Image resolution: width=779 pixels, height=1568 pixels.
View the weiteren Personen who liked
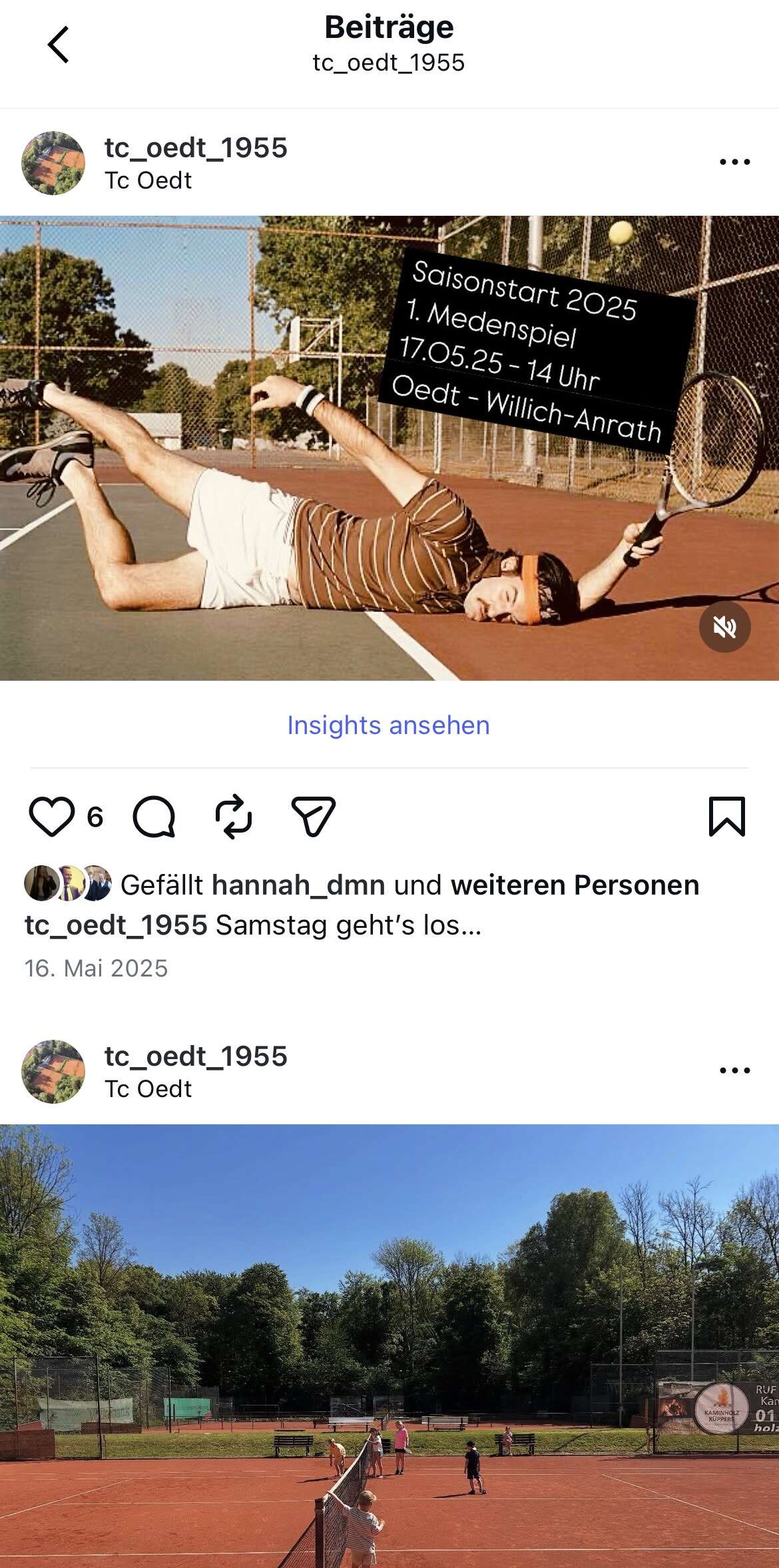coord(575,885)
